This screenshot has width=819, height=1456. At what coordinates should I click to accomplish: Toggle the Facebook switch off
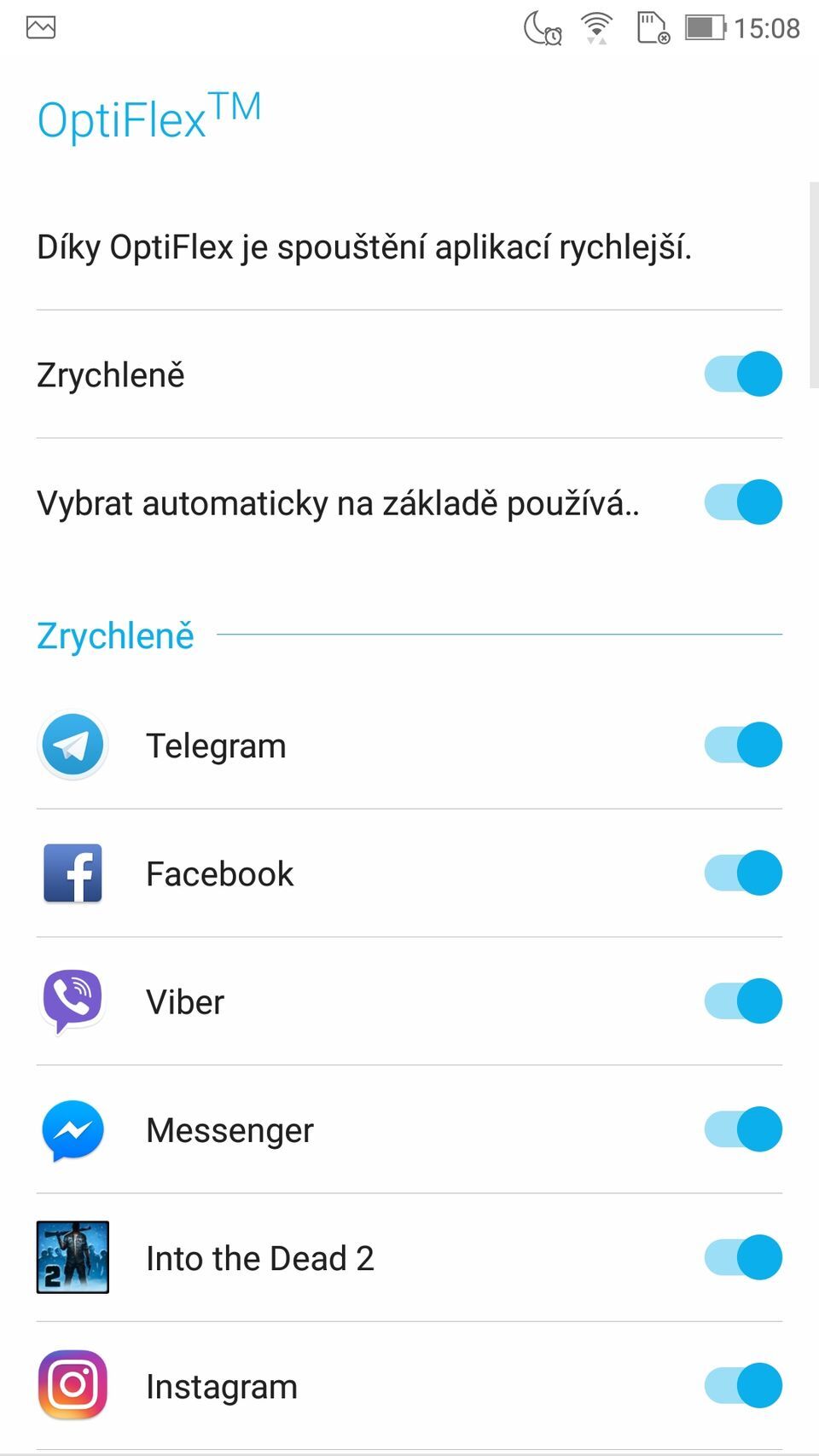pyautogui.click(x=741, y=873)
